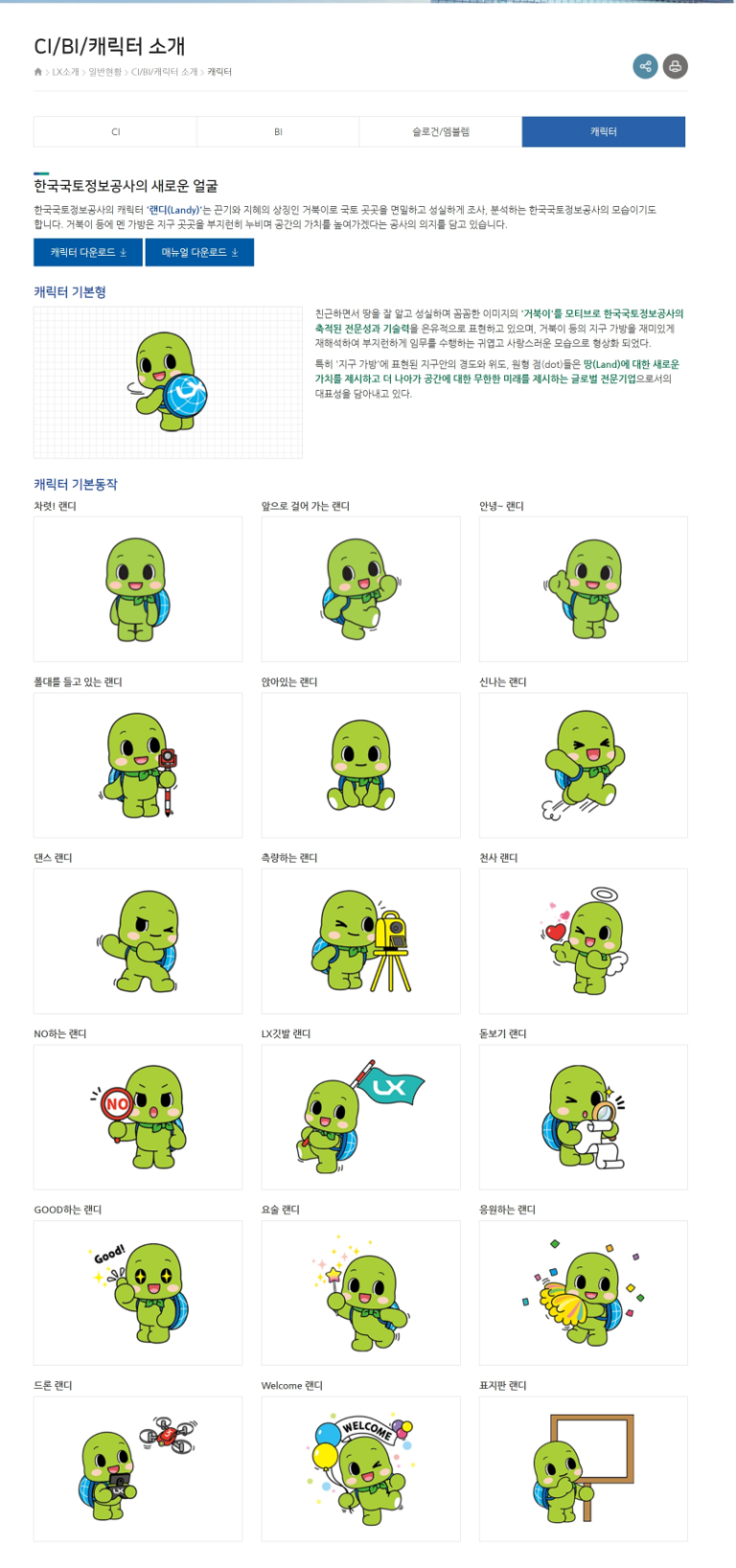Share this page
736x1568 pixels.
pos(645,66)
